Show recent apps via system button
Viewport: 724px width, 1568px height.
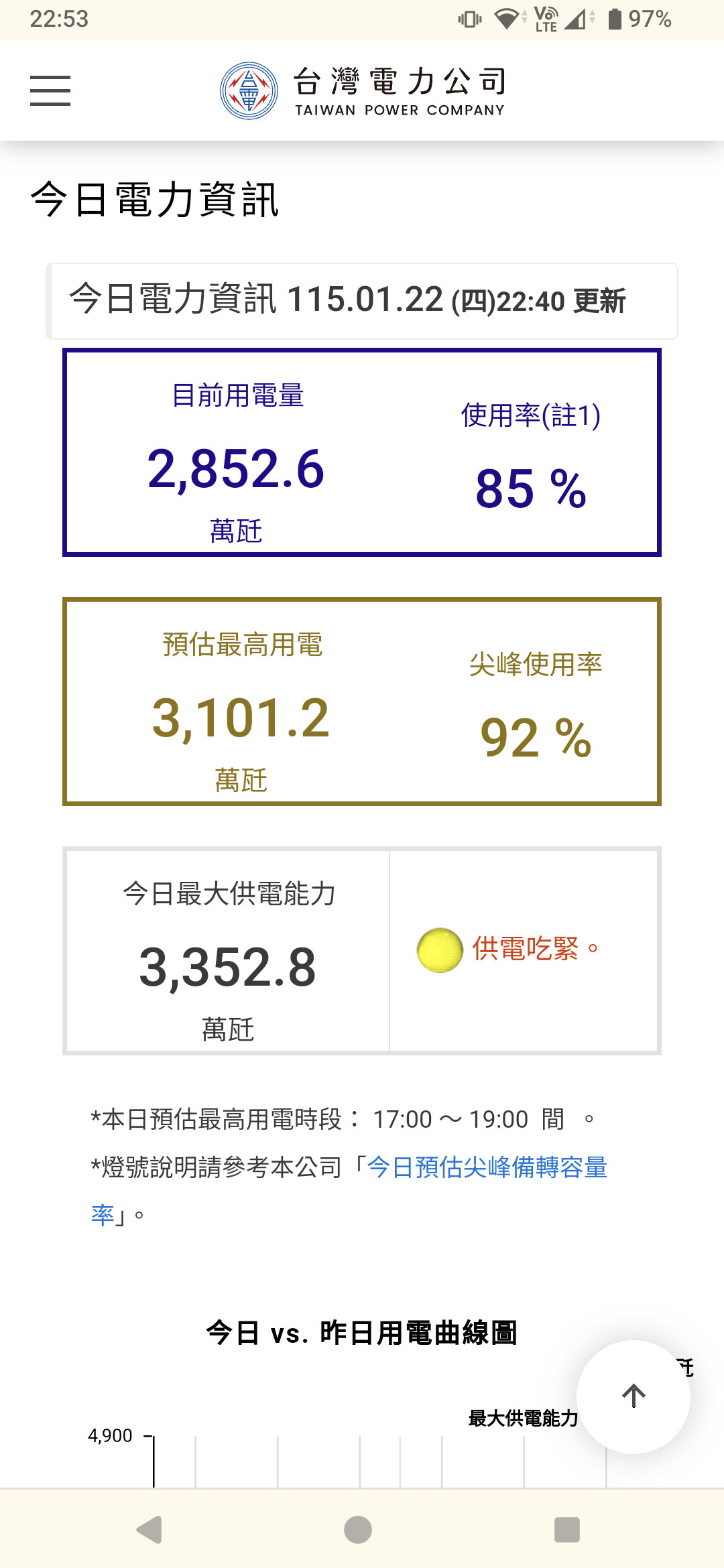click(x=566, y=1530)
